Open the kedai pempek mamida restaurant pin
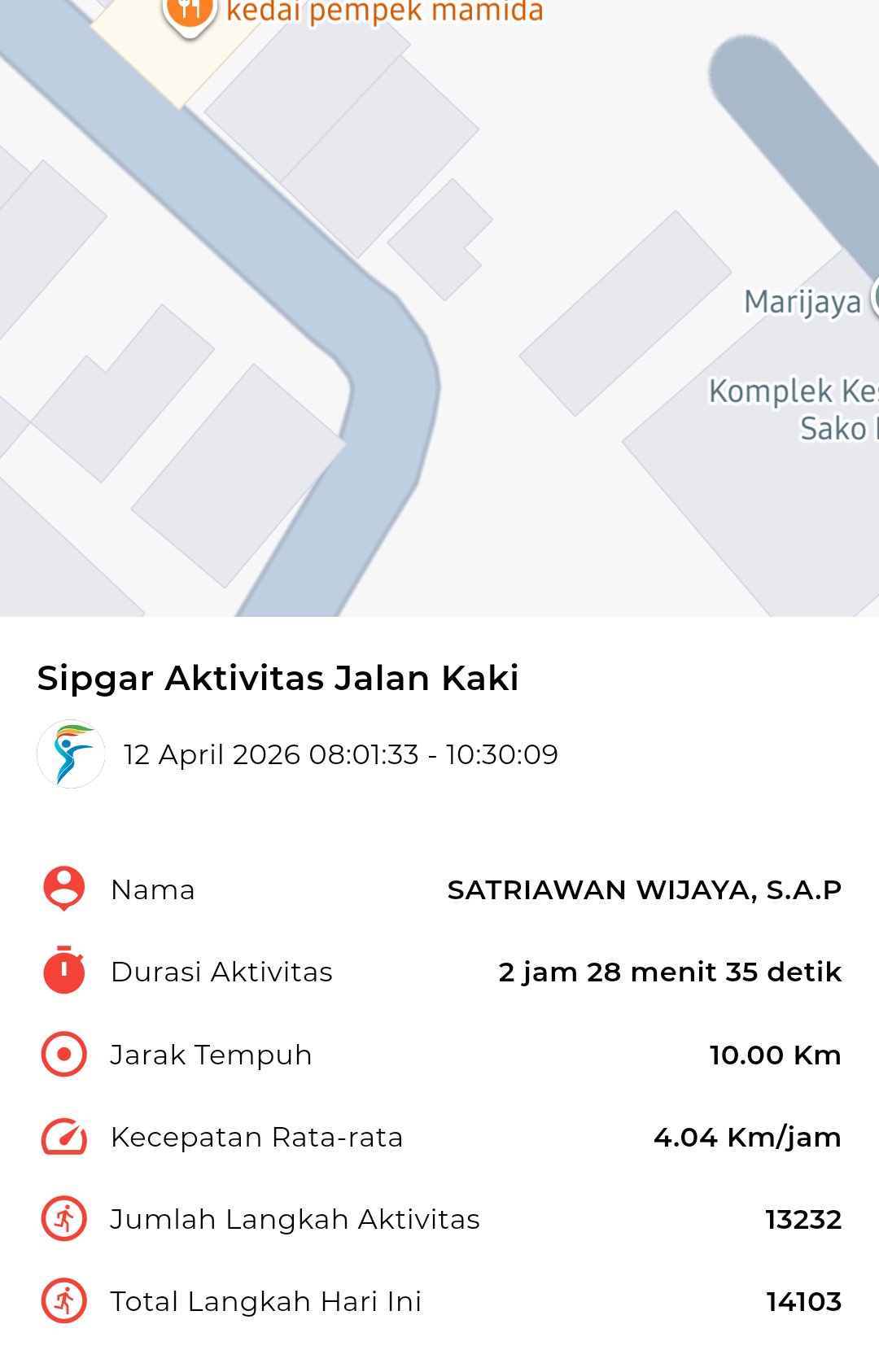879x1372 pixels. pyautogui.click(x=189, y=11)
